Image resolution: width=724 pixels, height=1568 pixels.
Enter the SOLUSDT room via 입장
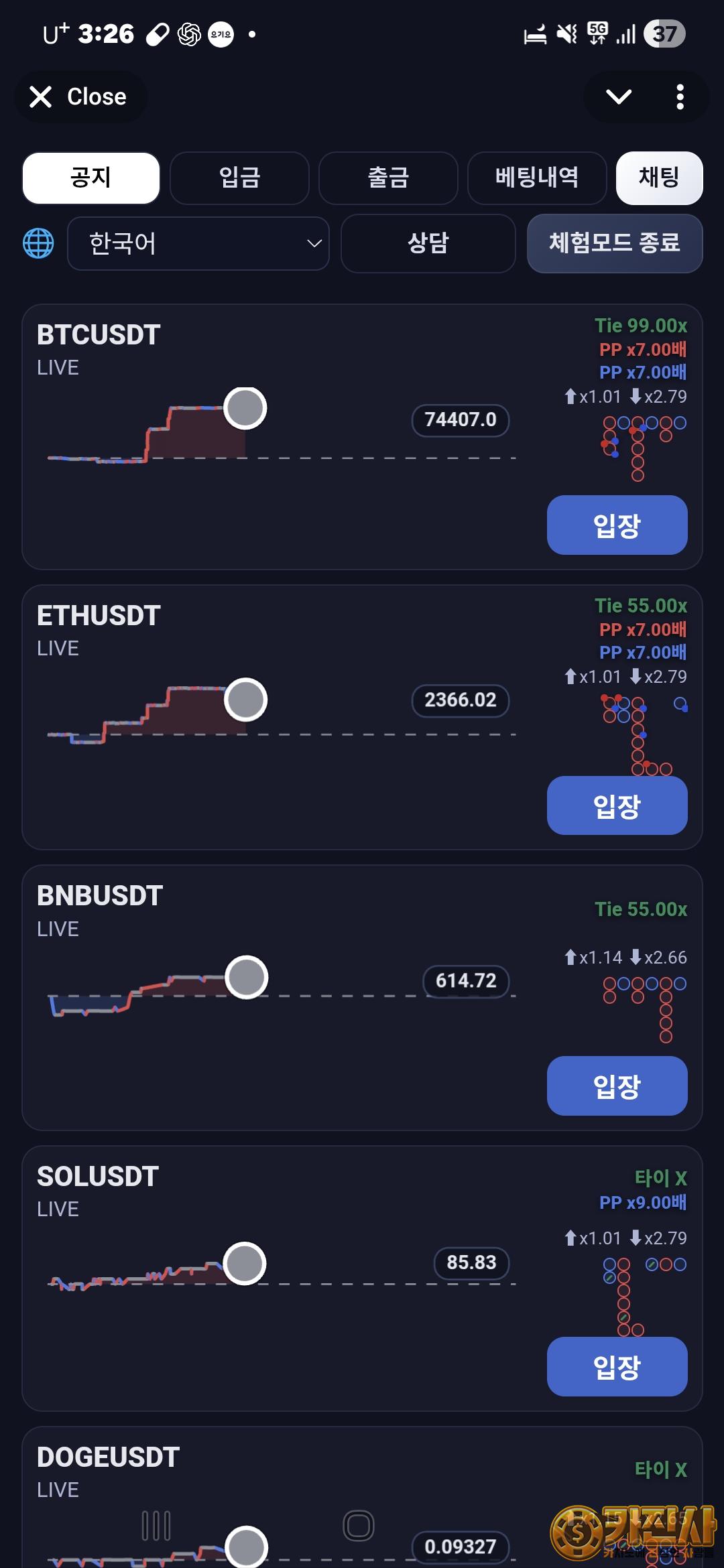pyautogui.click(x=617, y=1367)
